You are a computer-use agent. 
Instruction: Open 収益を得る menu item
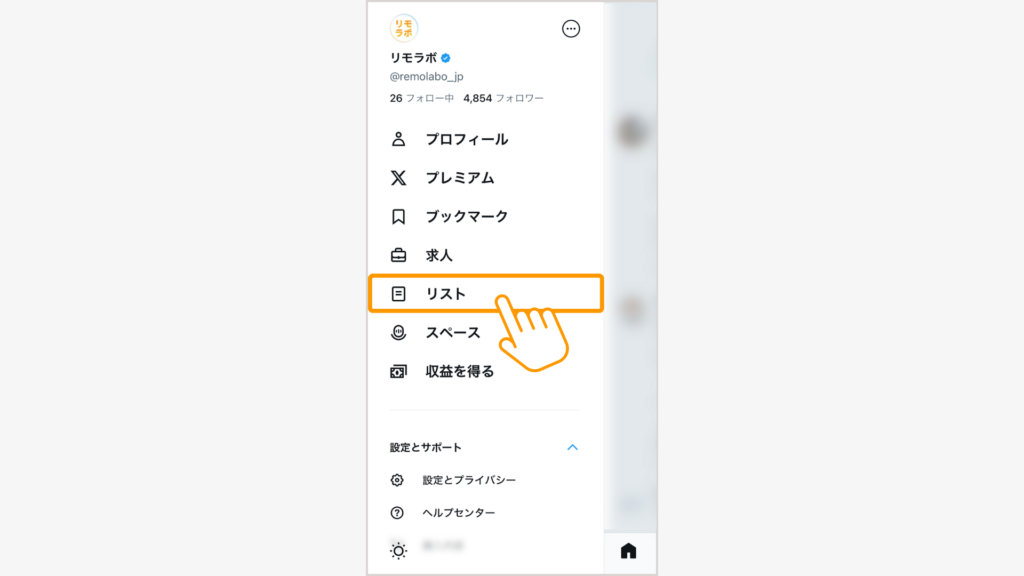click(458, 371)
